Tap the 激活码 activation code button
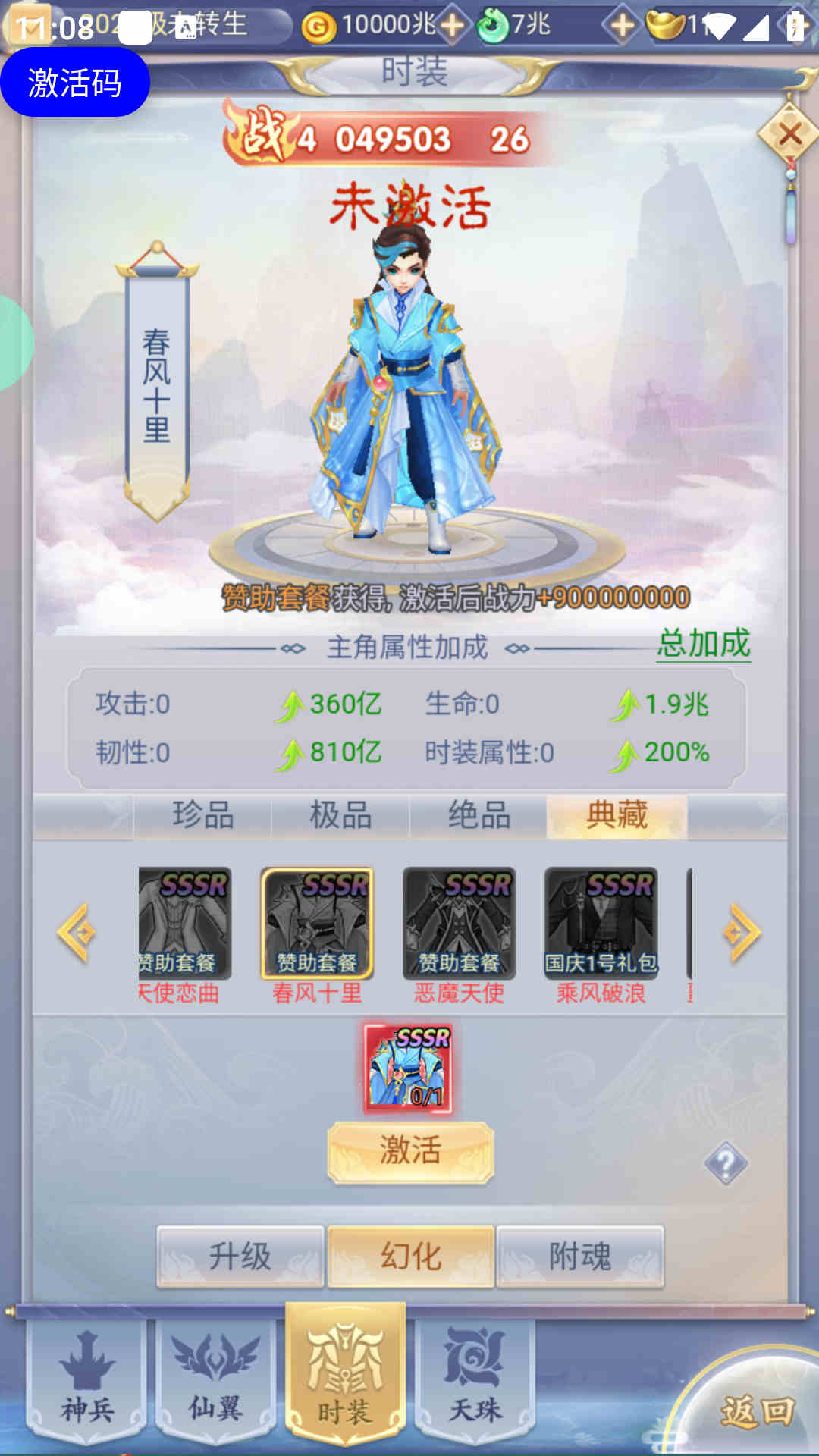 tap(74, 82)
